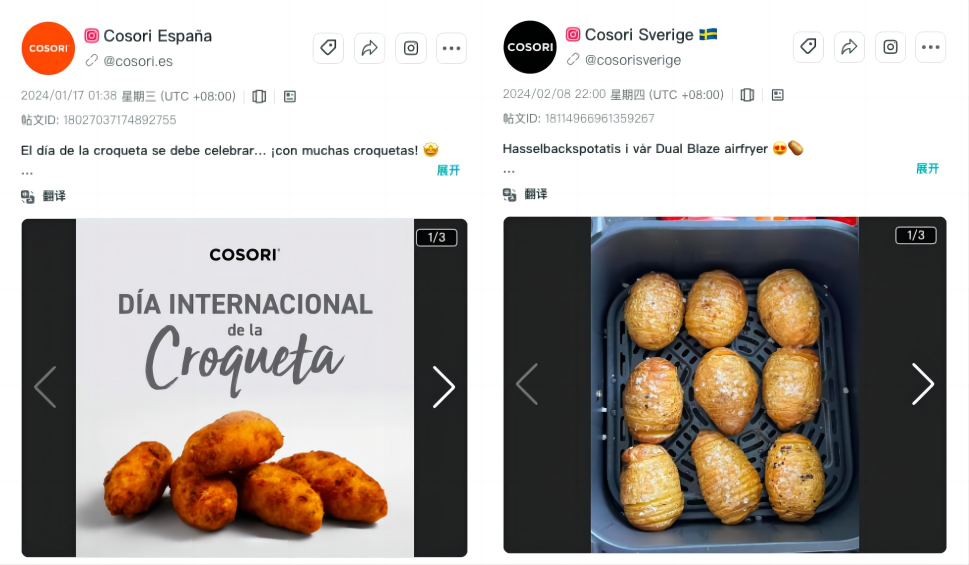Expand the Hasselbackspotatis post caption
969x565 pixels.
point(928,168)
